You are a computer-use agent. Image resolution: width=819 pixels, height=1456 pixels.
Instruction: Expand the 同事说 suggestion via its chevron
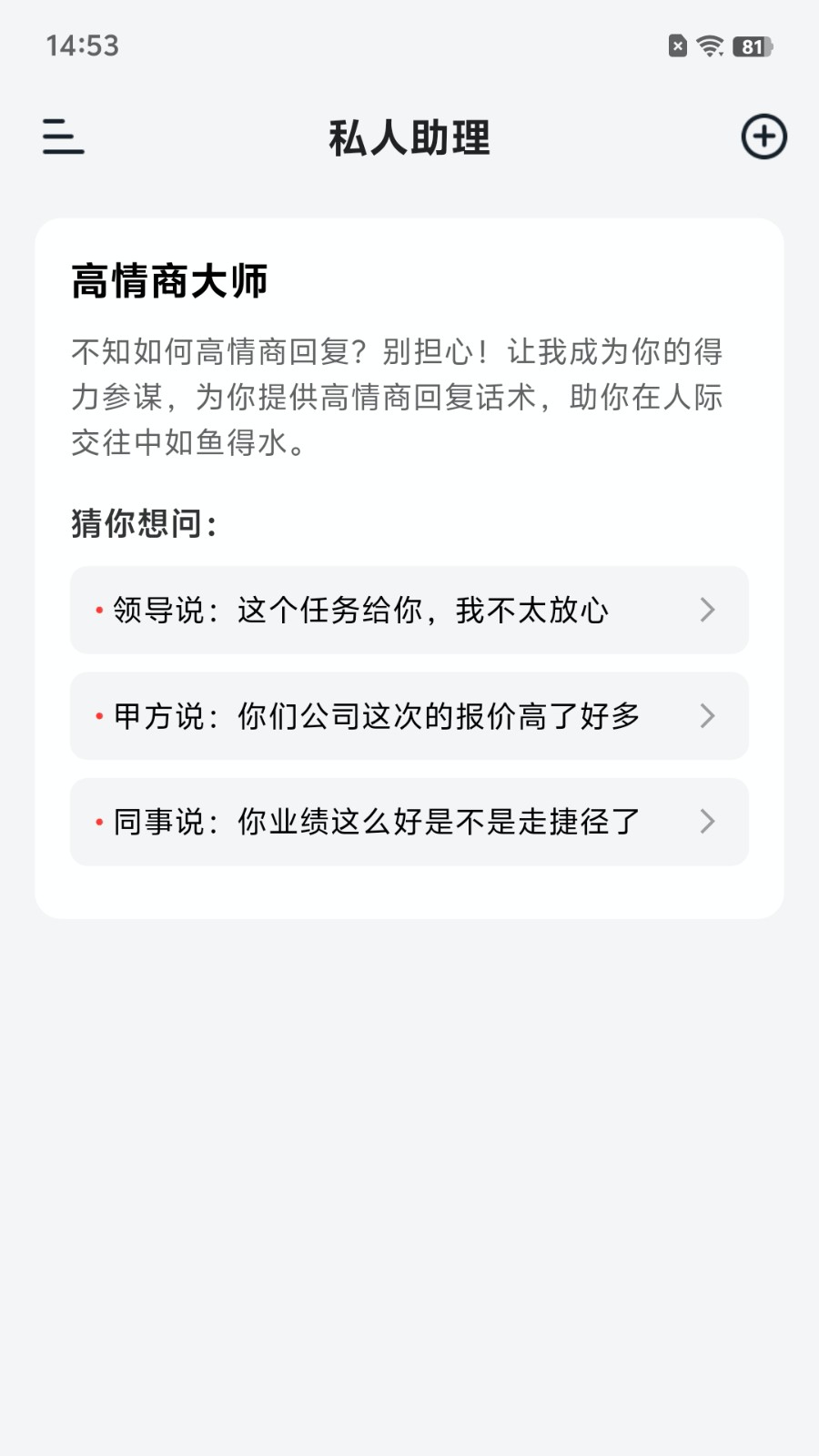point(708,823)
